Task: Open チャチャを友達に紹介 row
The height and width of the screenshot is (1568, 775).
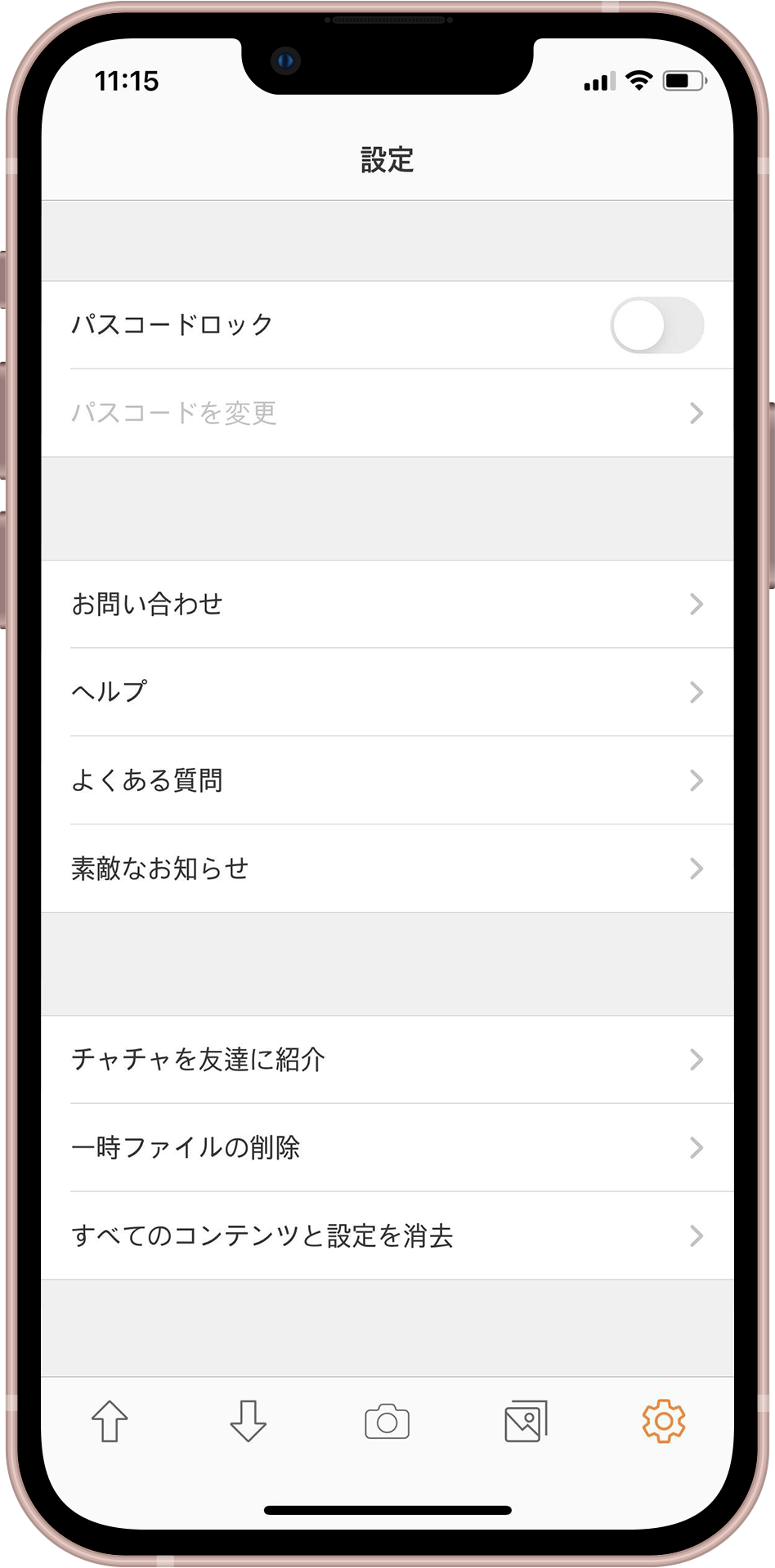Action: (x=387, y=1060)
